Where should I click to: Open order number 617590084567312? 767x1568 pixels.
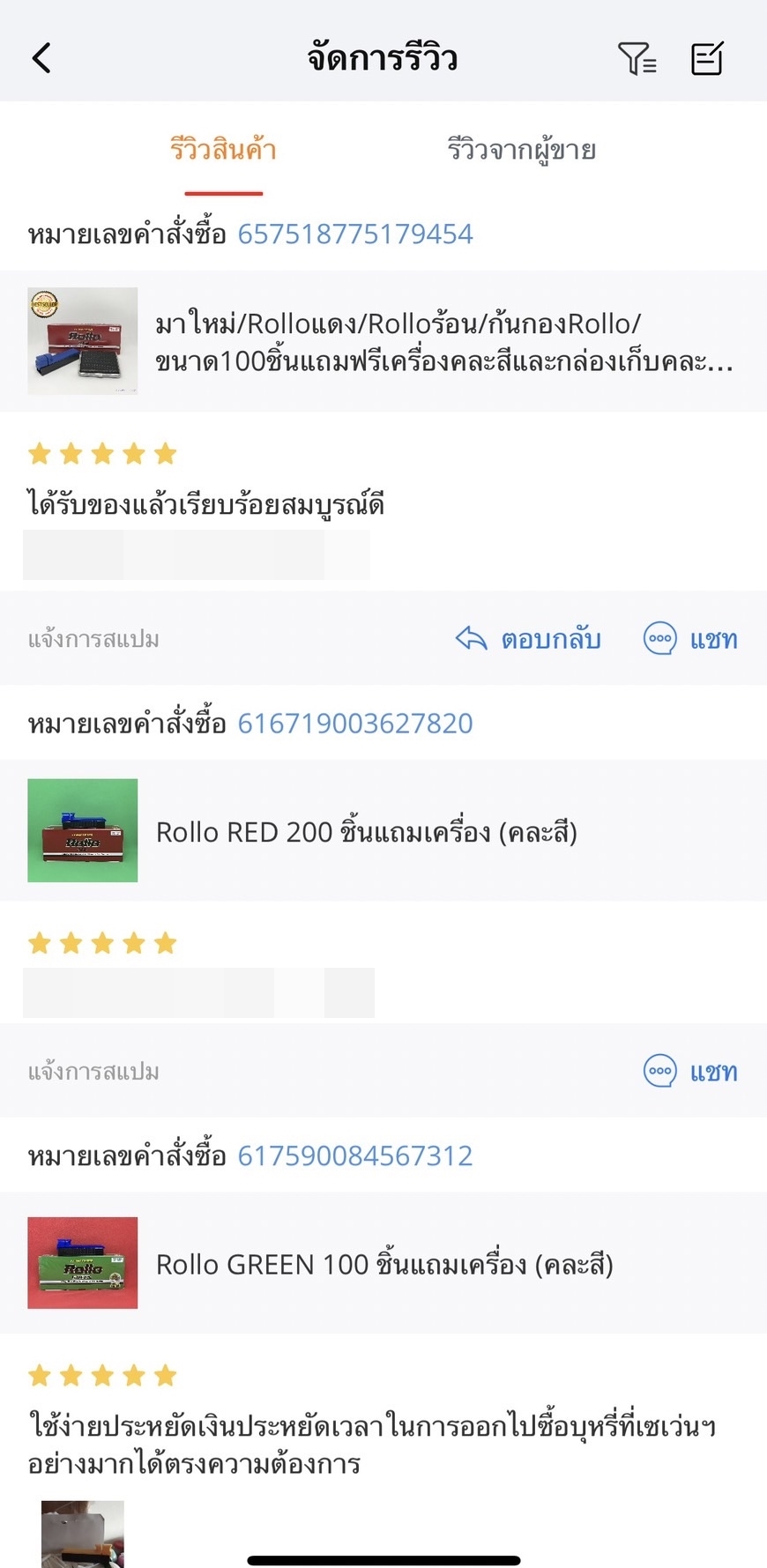coord(355,1156)
